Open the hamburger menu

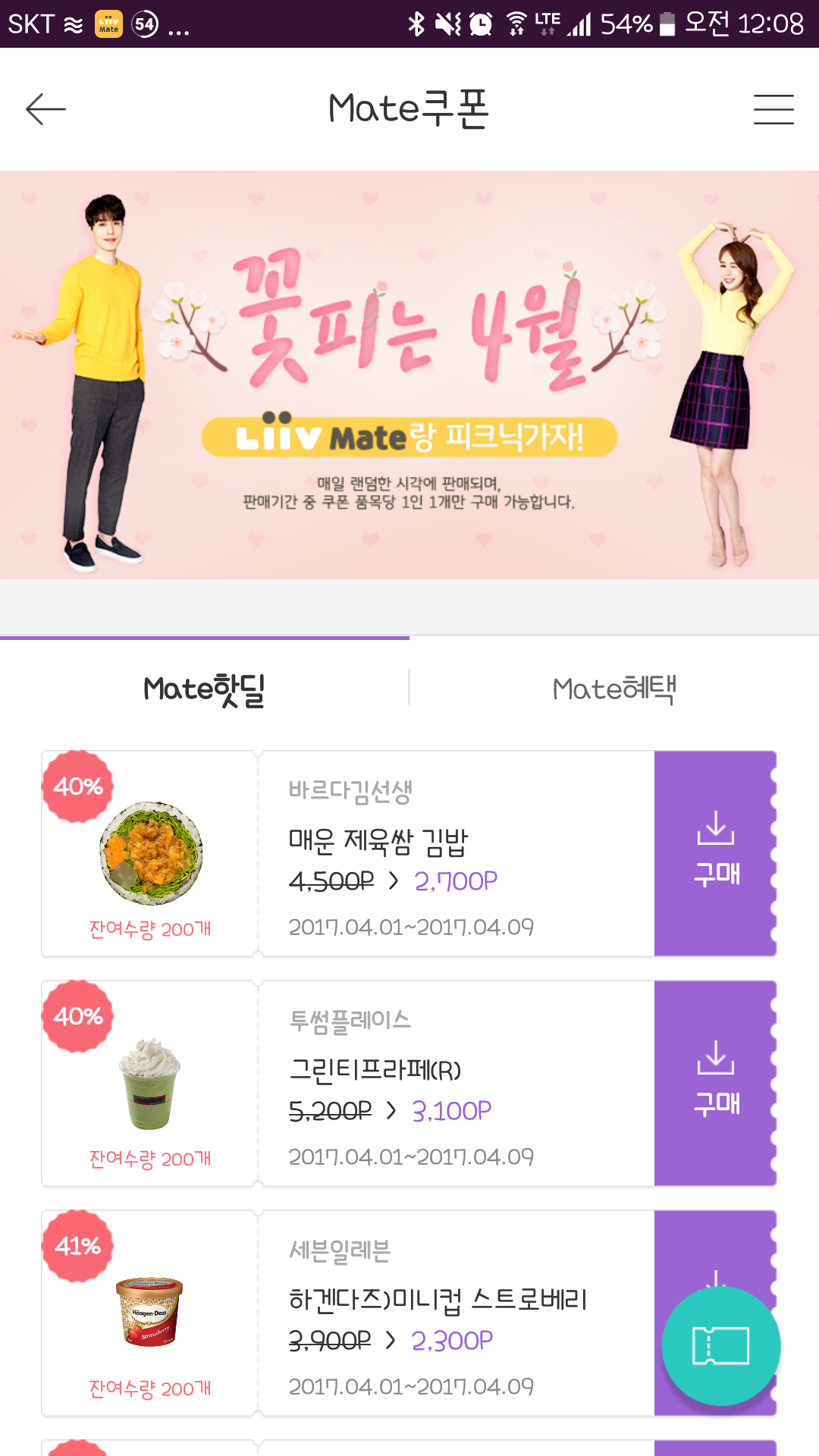point(773,109)
